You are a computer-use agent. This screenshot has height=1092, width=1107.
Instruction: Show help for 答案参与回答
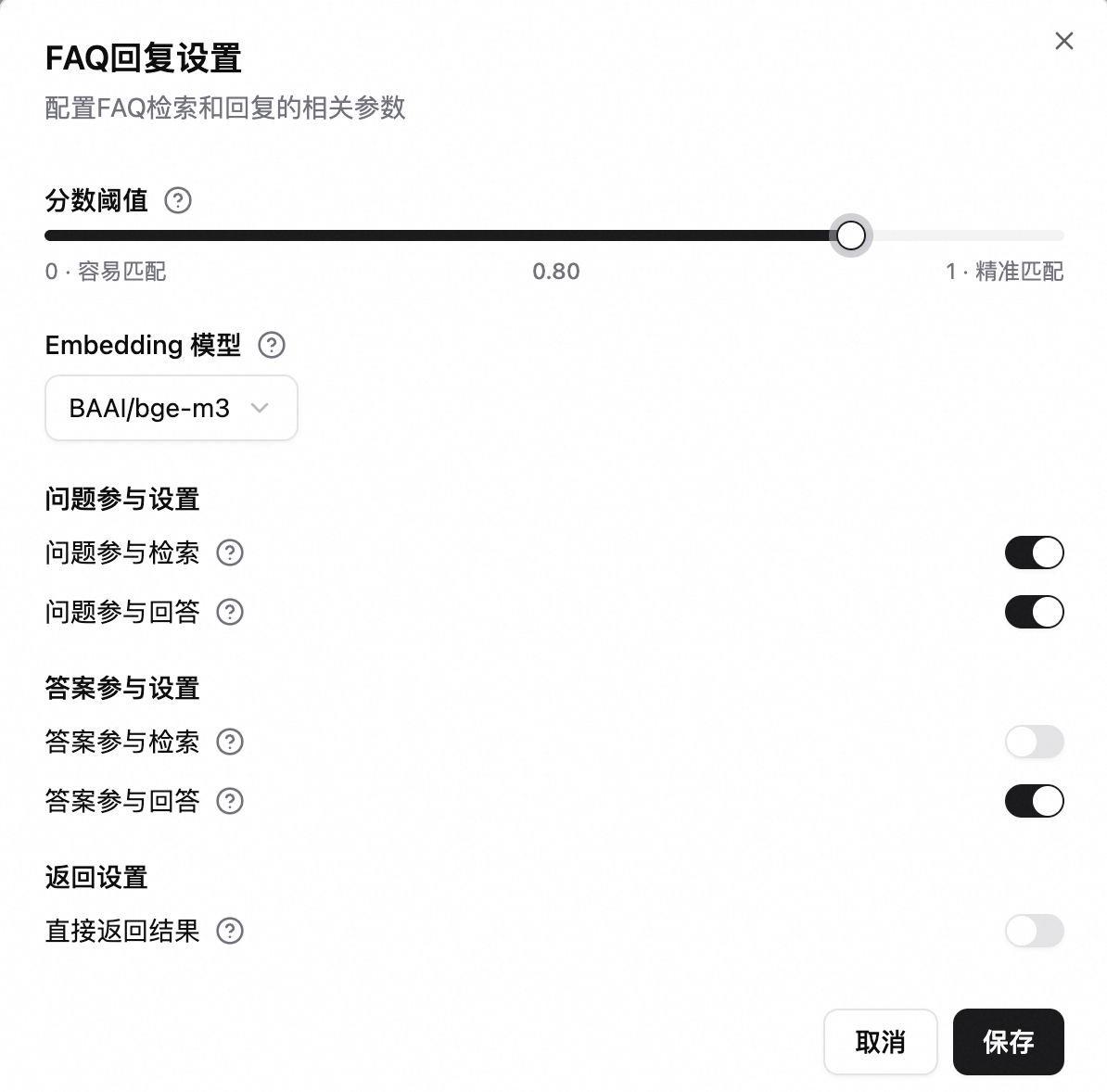tap(230, 801)
